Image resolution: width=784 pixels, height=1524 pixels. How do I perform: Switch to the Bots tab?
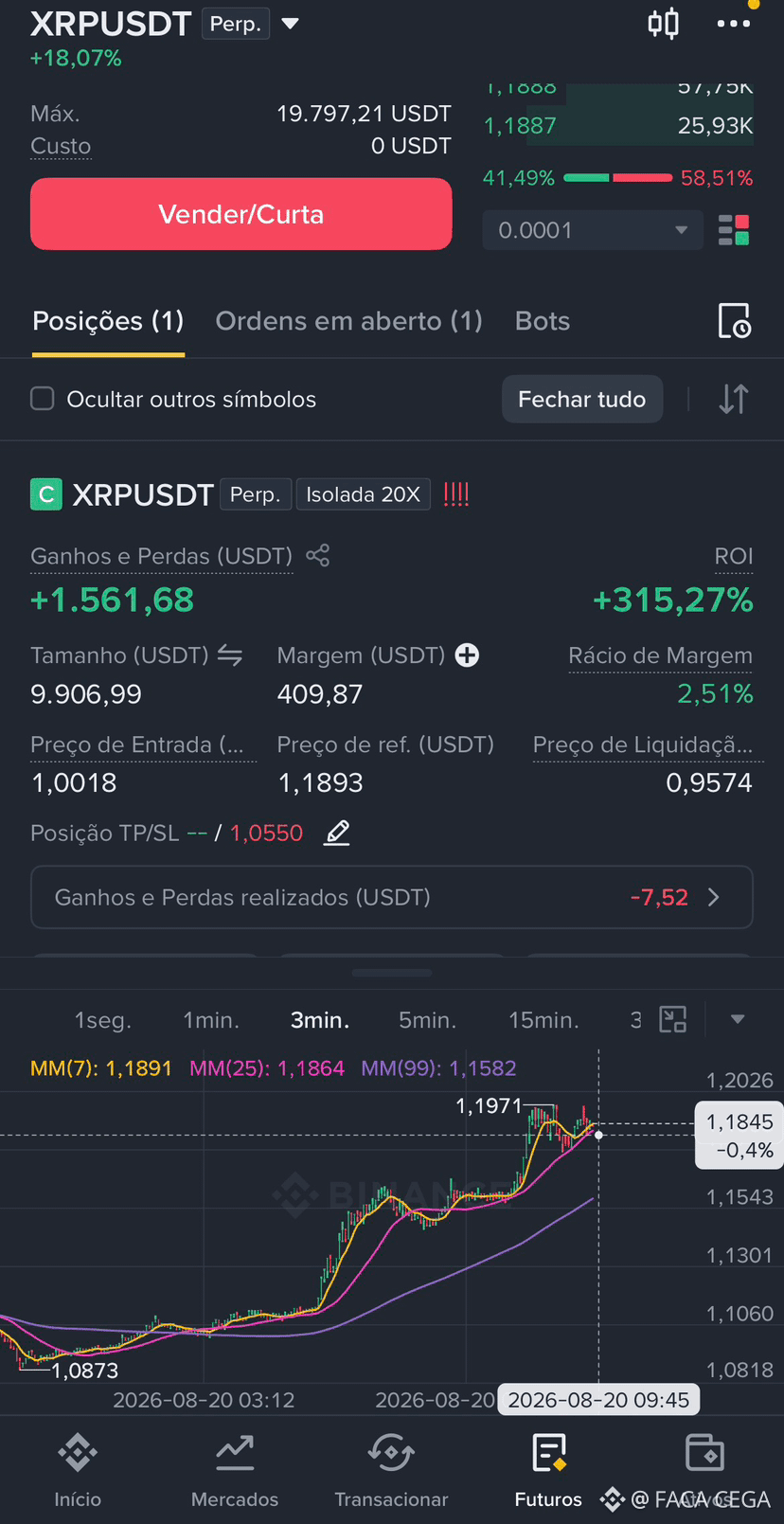(543, 321)
